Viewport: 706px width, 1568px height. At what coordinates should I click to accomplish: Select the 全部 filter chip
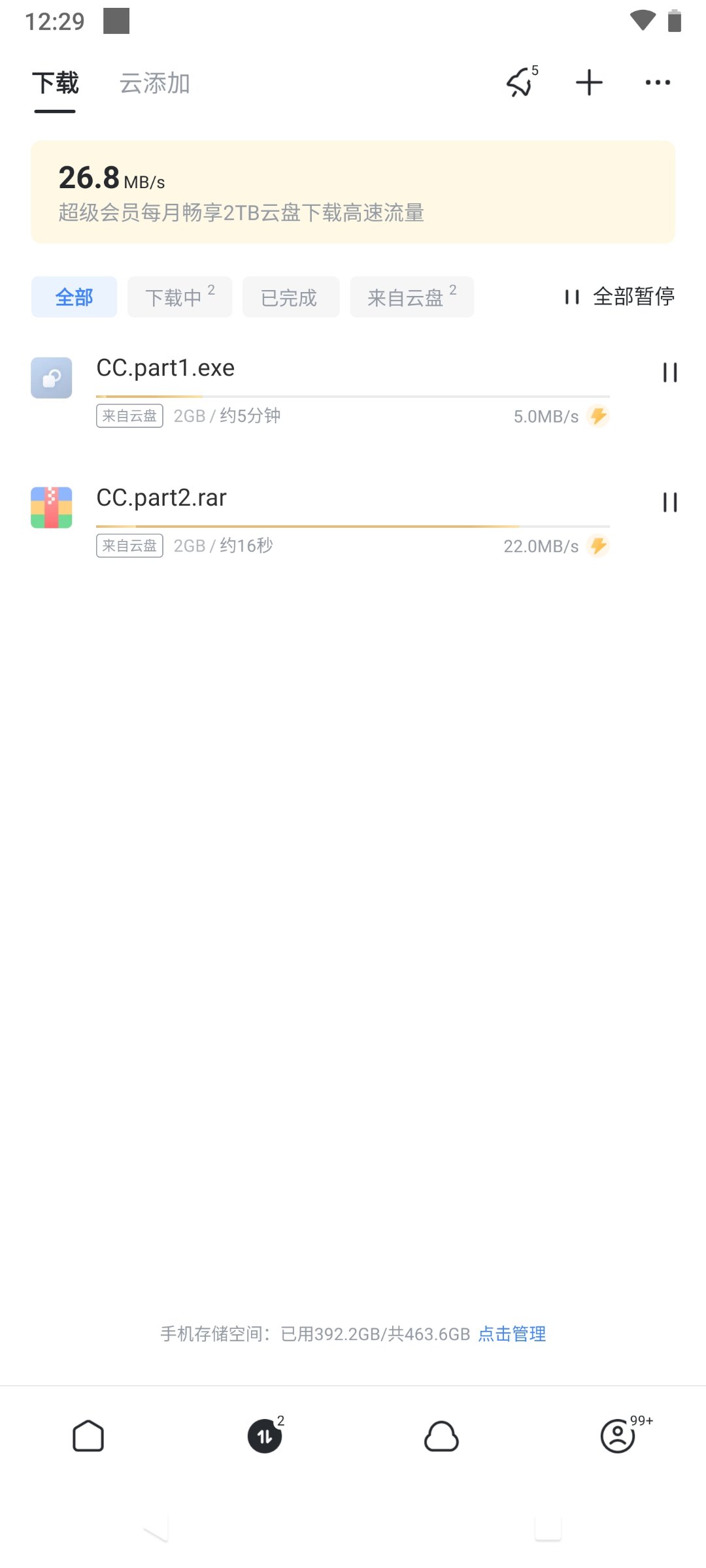point(74,297)
